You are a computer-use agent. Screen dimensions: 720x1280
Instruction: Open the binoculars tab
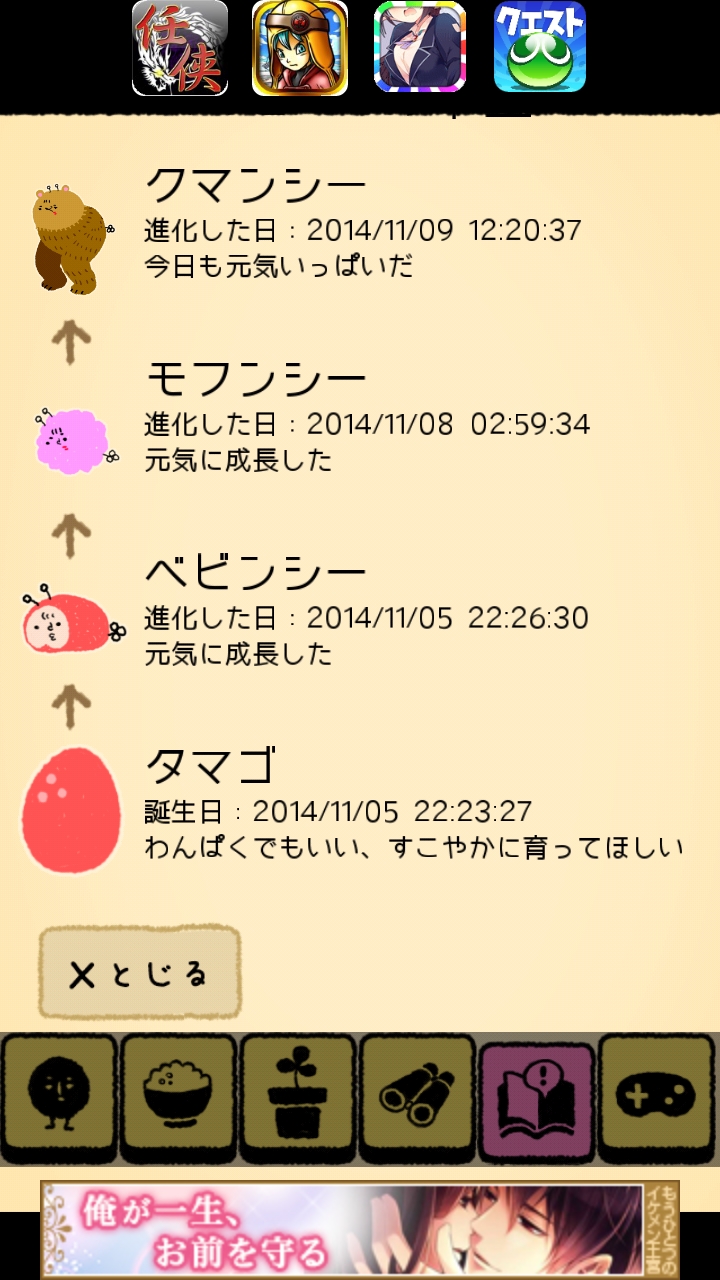[418, 1097]
